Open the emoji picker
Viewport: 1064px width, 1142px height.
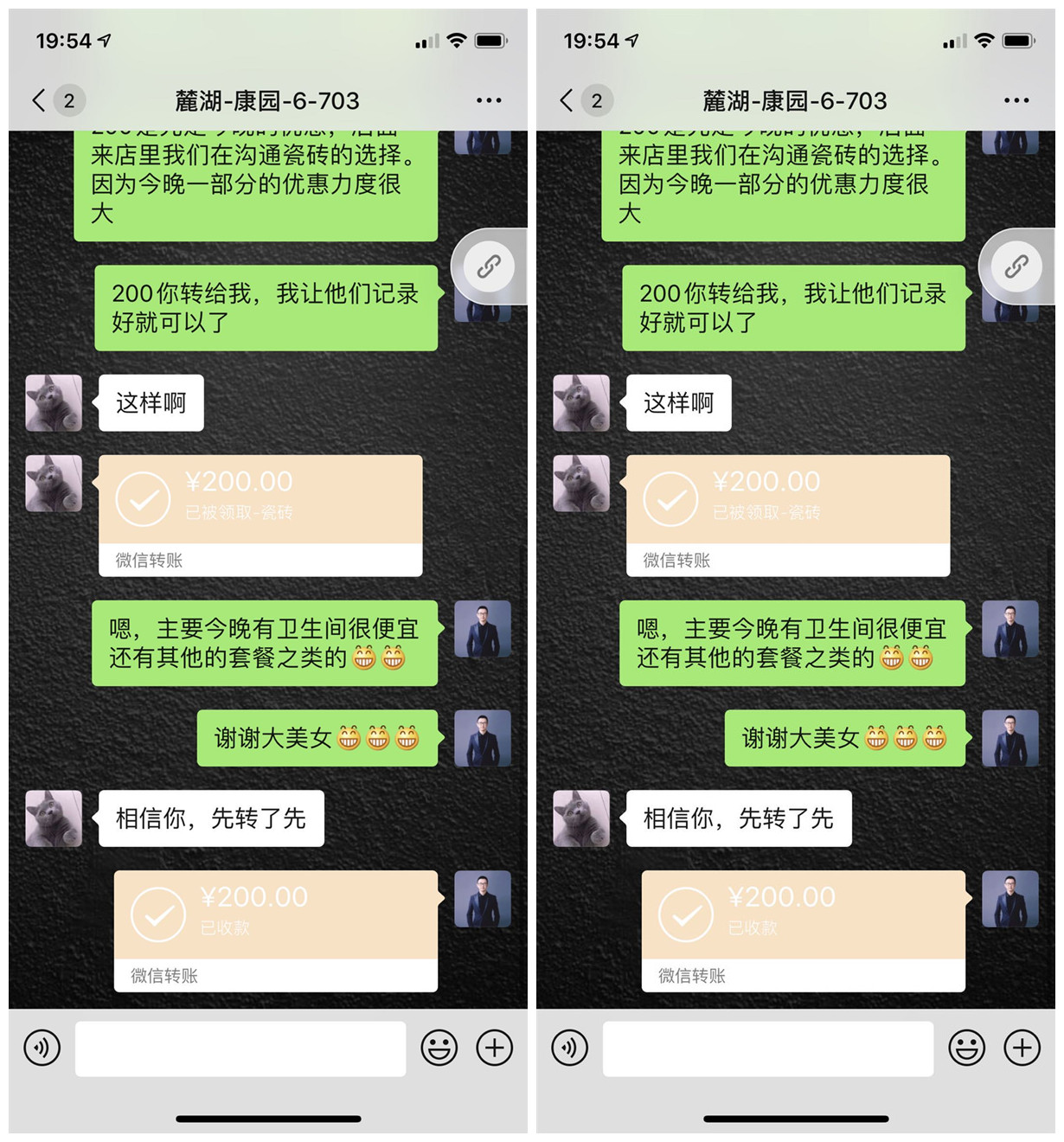438,1047
